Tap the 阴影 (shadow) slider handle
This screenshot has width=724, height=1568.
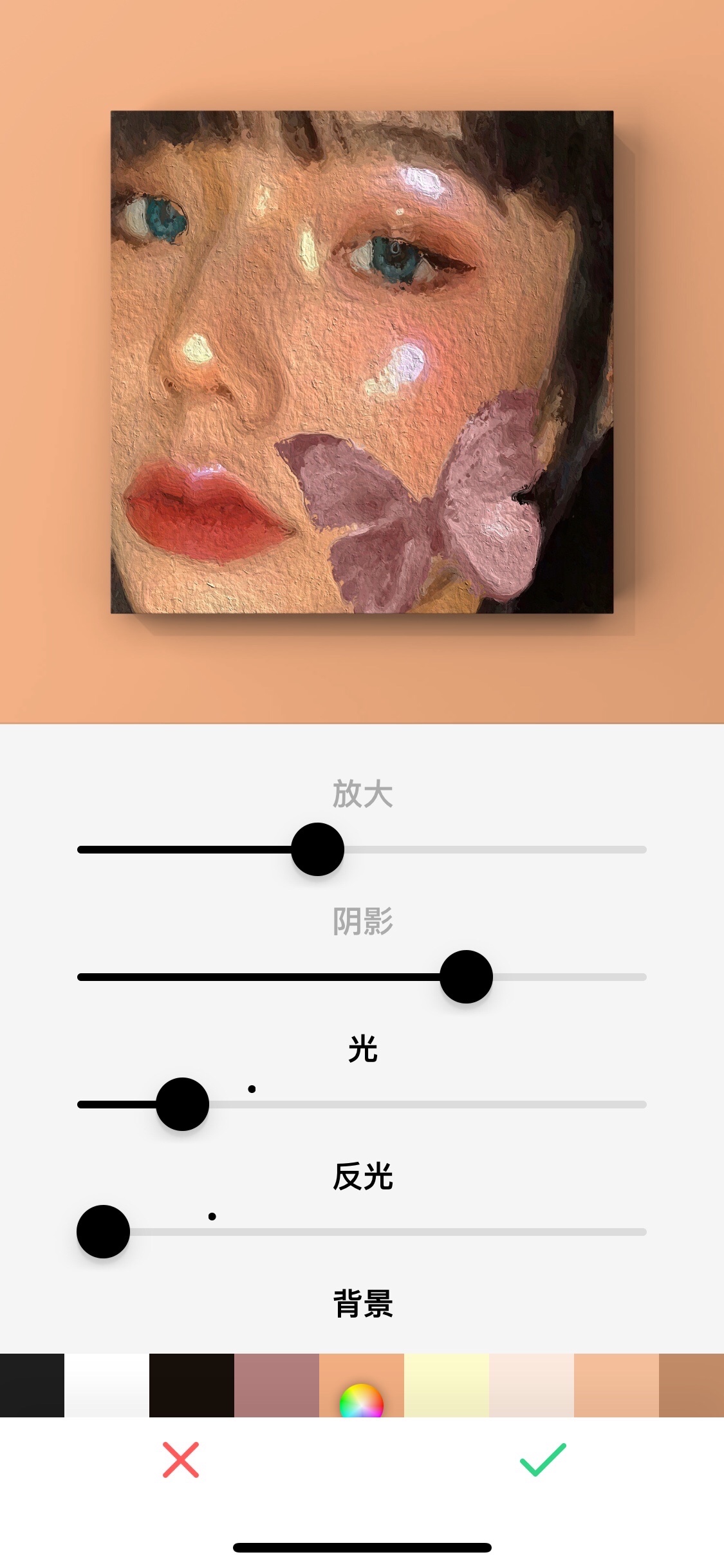tap(466, 976)
